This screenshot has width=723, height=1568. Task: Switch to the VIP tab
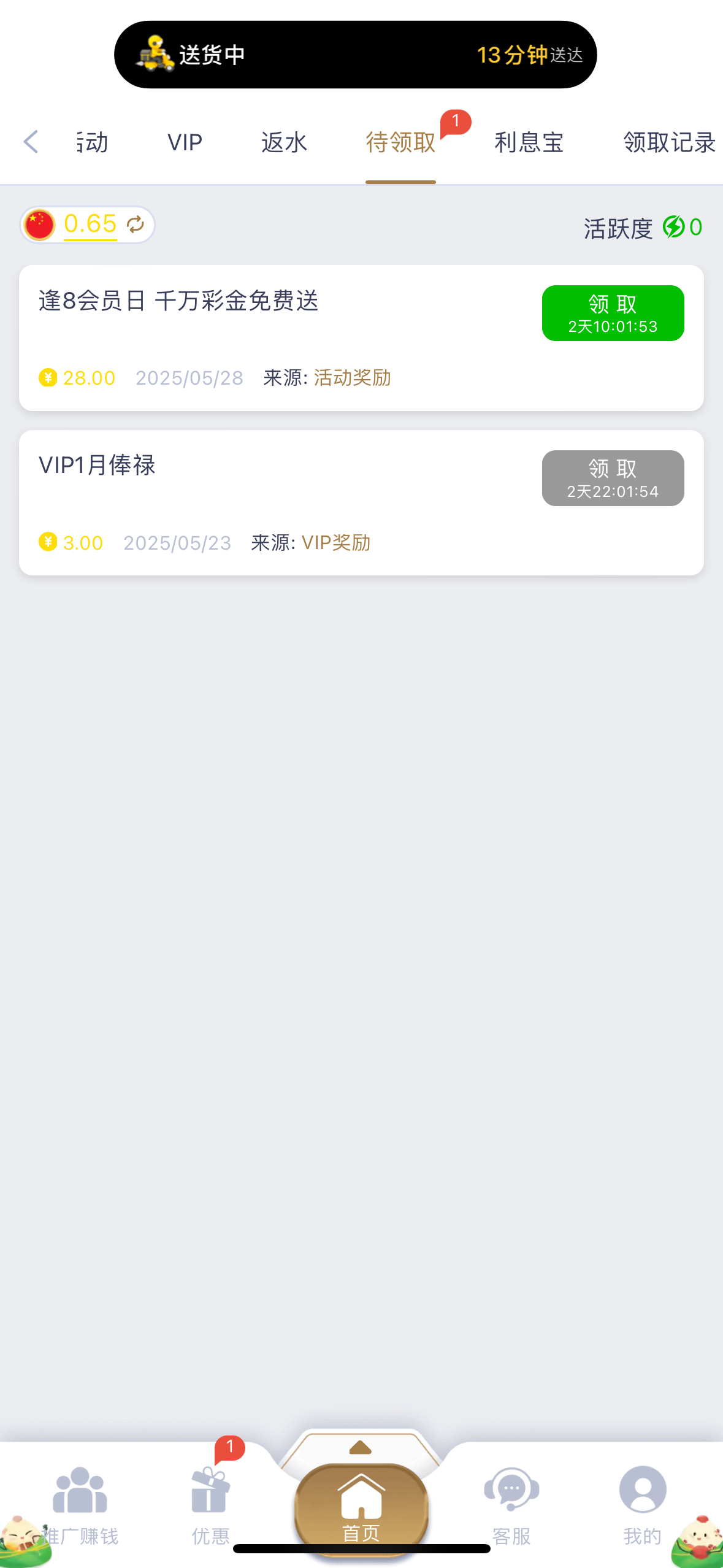[x=185, y=142]
